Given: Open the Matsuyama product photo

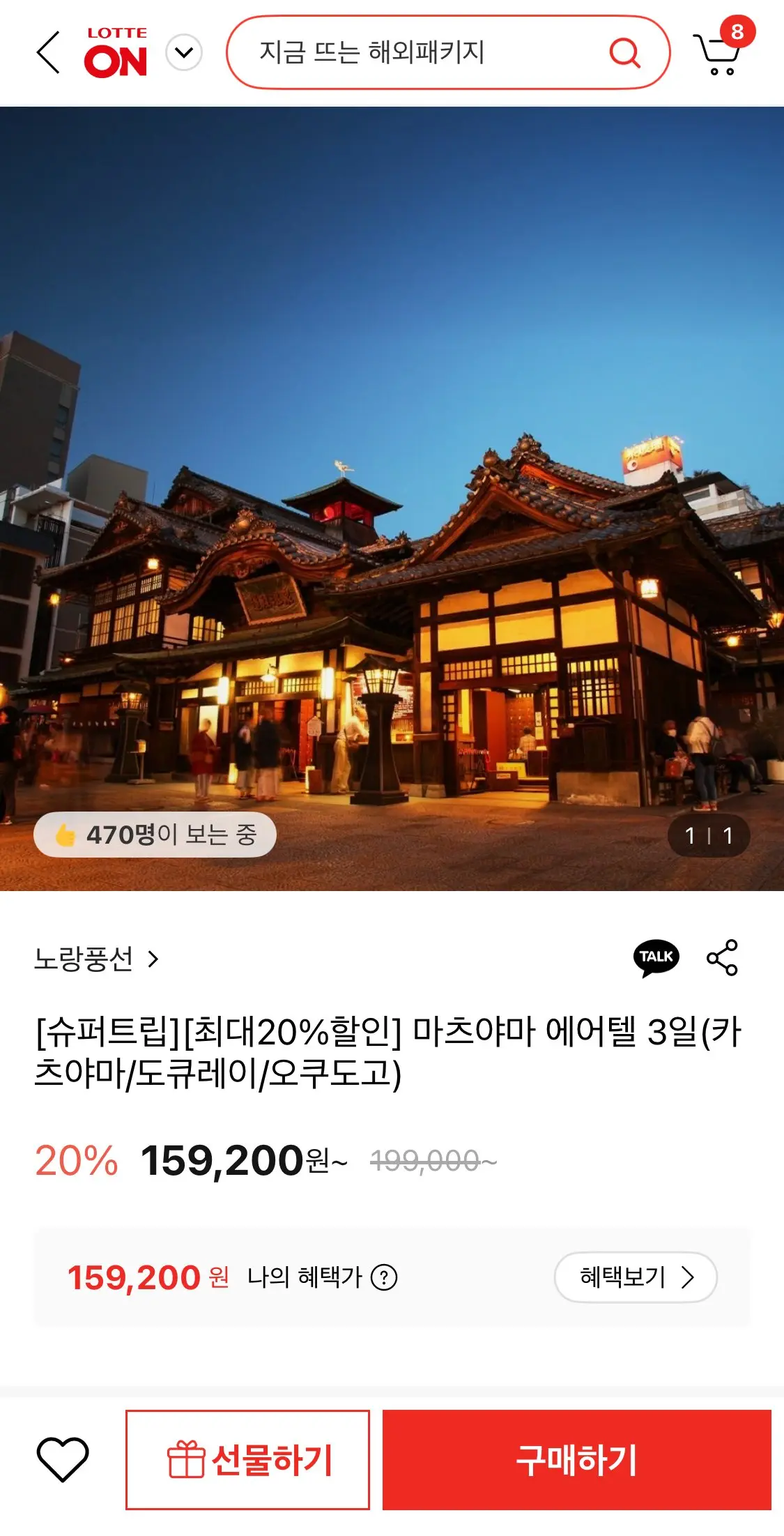Looking at the screenshot, I should pyautogui.click(x=392, y=499).
